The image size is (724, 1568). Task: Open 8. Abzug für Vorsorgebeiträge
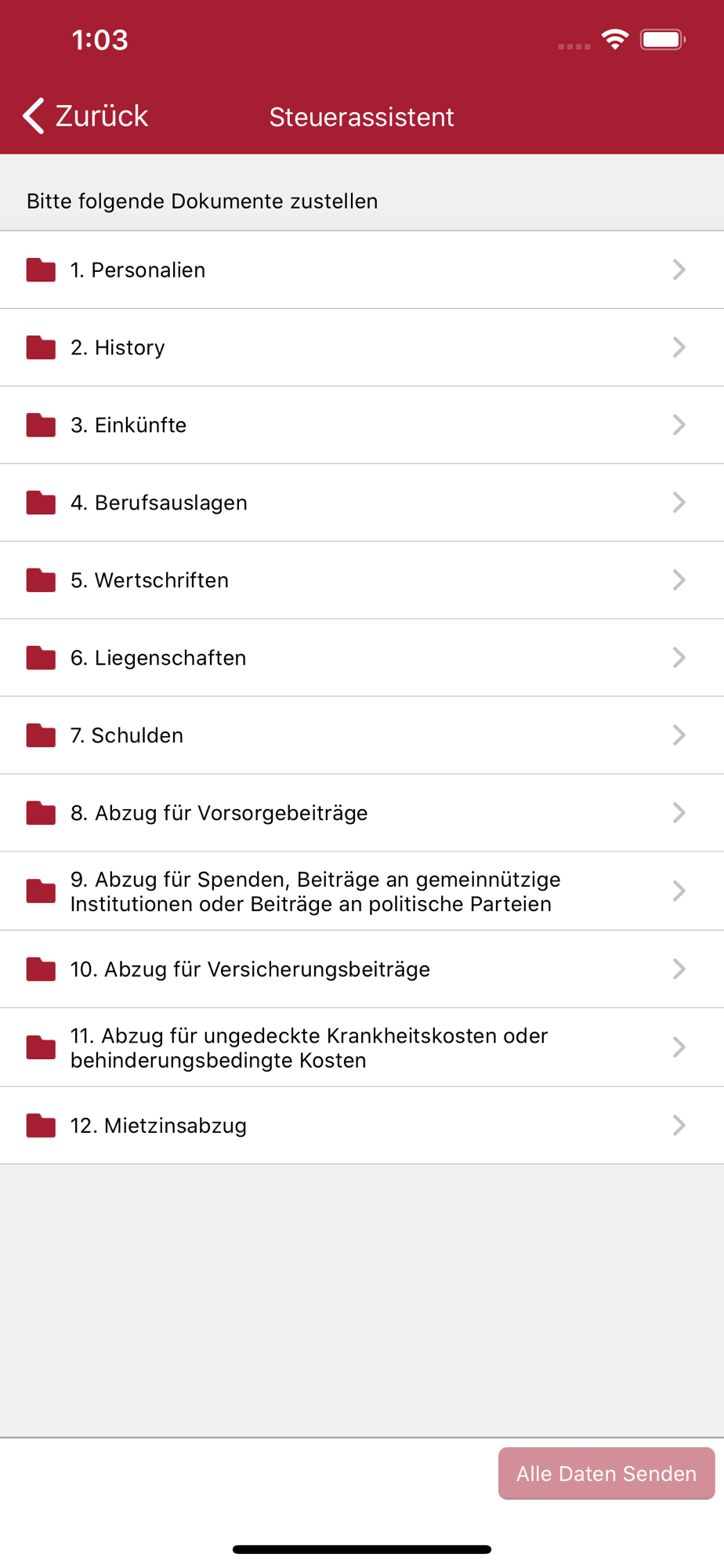coord(362,813)
